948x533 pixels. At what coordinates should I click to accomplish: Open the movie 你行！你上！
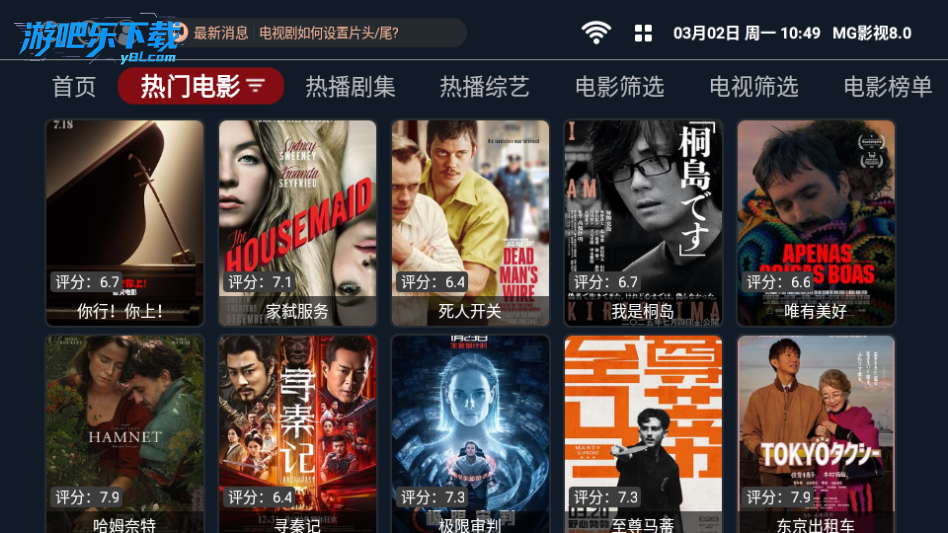click(x=125, y=222)
